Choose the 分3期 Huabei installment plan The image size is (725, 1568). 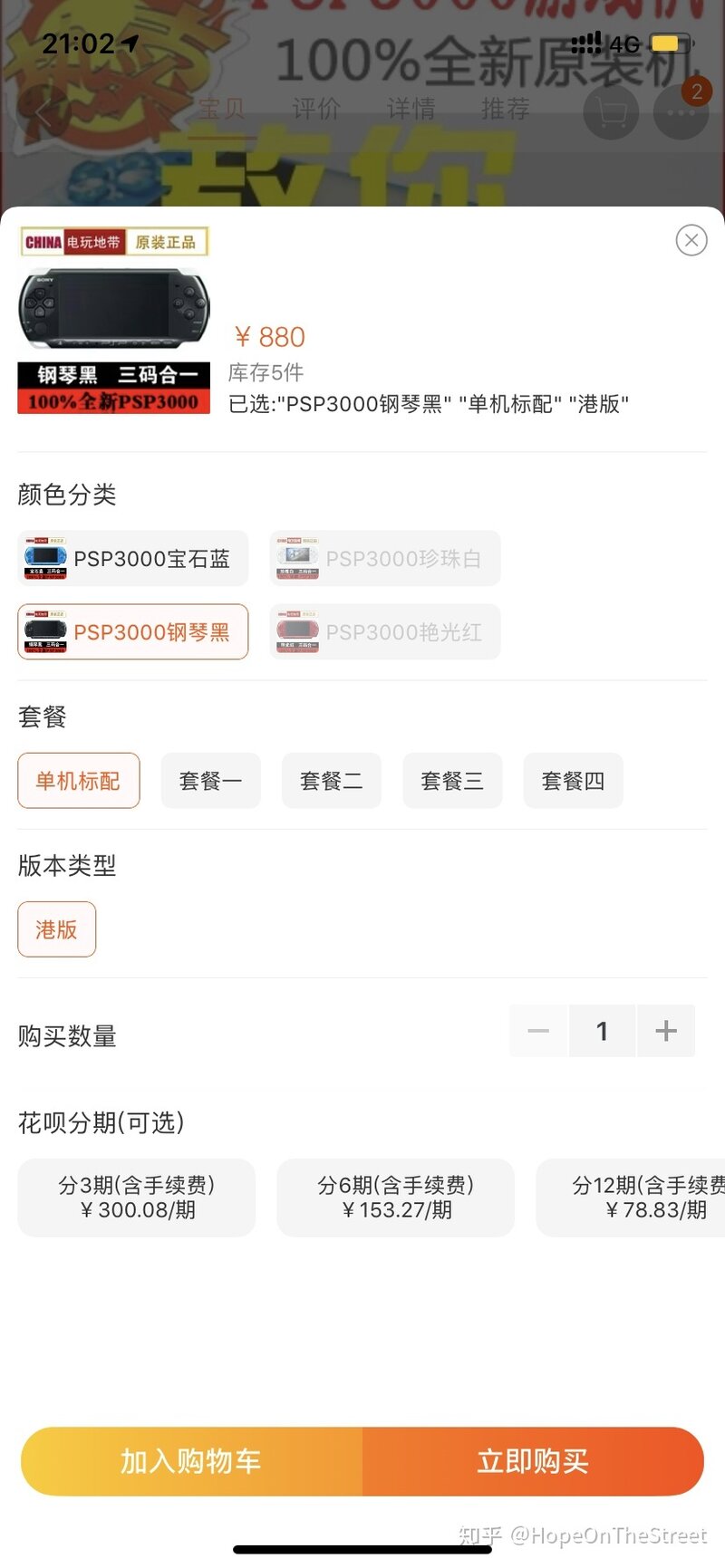tap(137, 1198)
